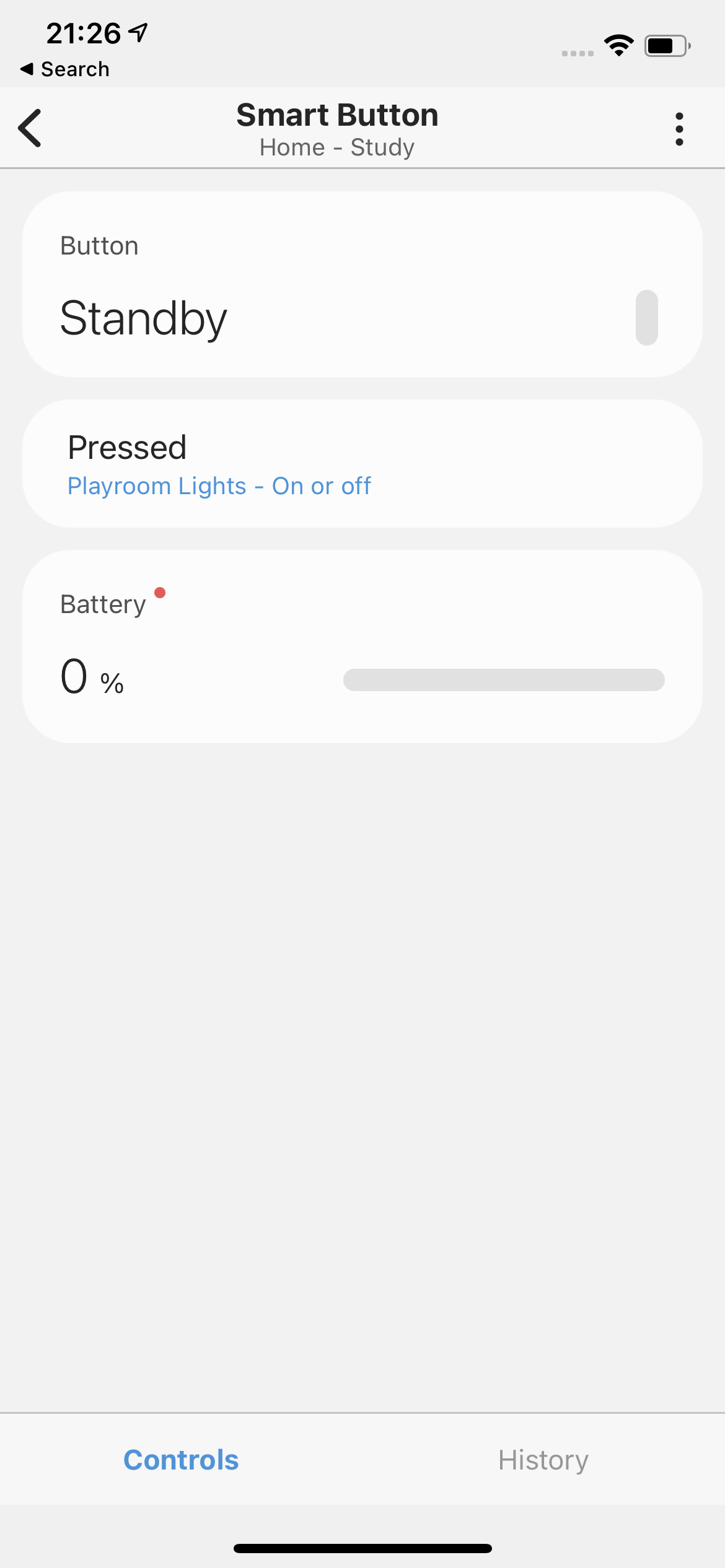Open the Home - Study location selector
The width and height of the screenshot is (725, 1568).
point(337,147)
